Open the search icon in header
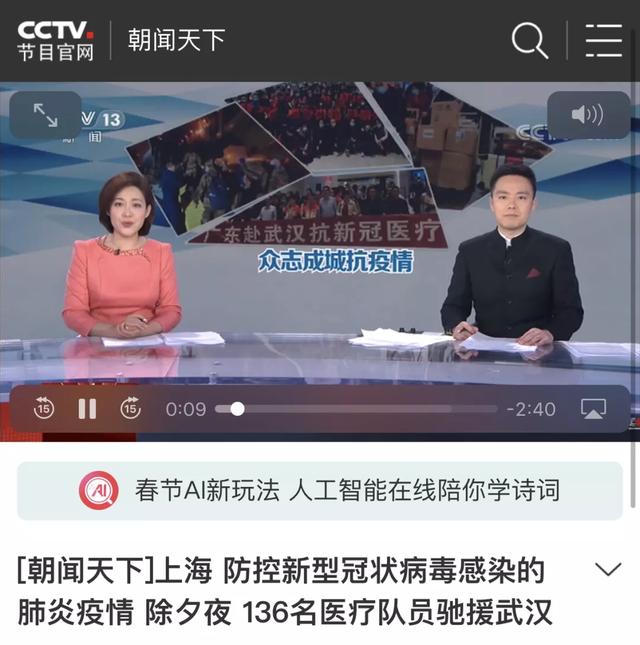The width and height of the screenshot is (640, 645). [529, 40]
